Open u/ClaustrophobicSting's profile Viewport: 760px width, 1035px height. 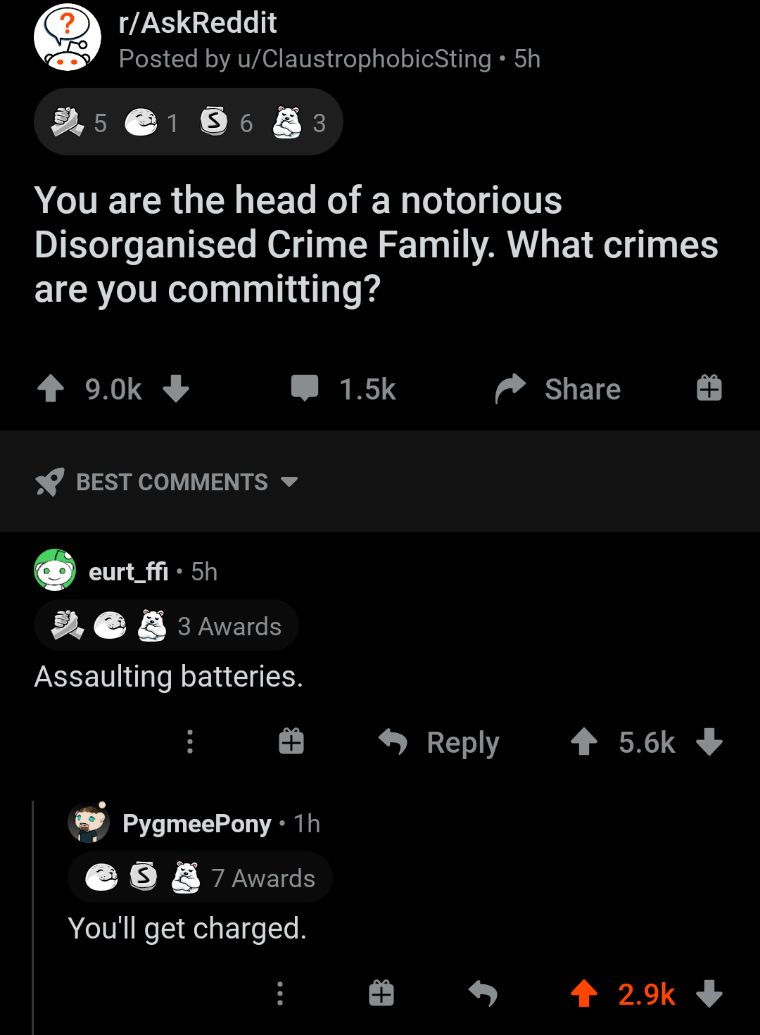[305, 58]
